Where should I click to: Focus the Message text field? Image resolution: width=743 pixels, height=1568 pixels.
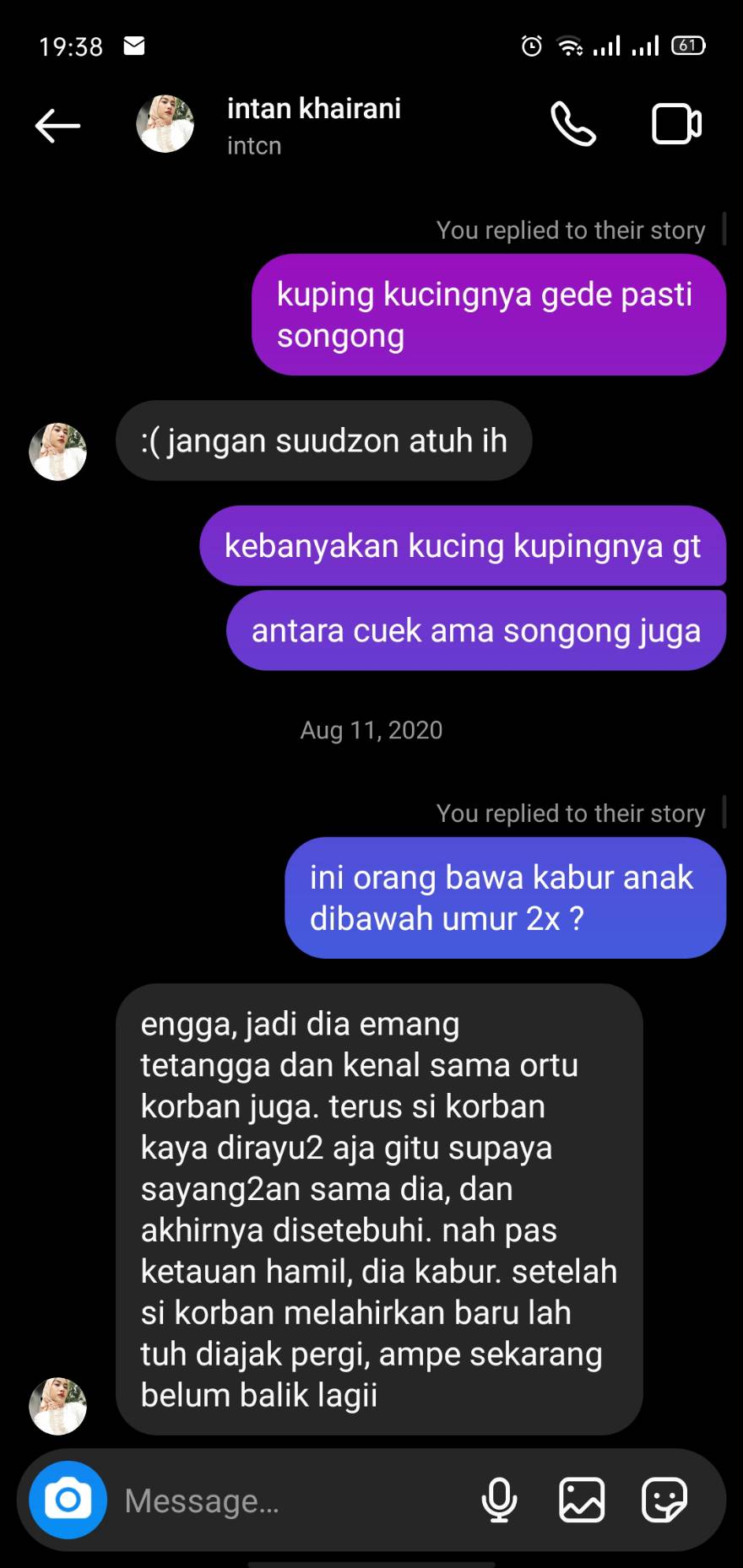(x=287, y=1500)
